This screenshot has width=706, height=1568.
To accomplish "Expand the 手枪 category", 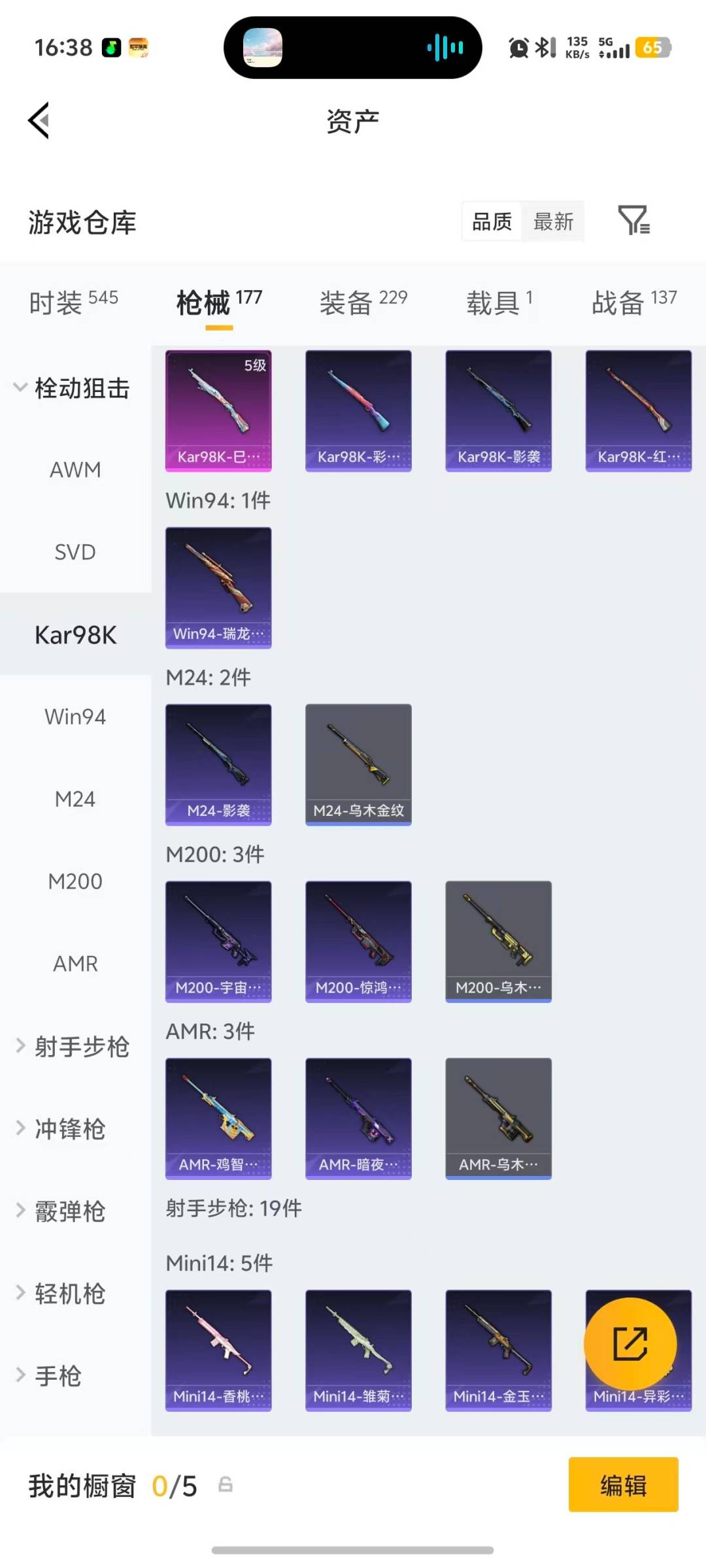I will tap(58, 1376).
